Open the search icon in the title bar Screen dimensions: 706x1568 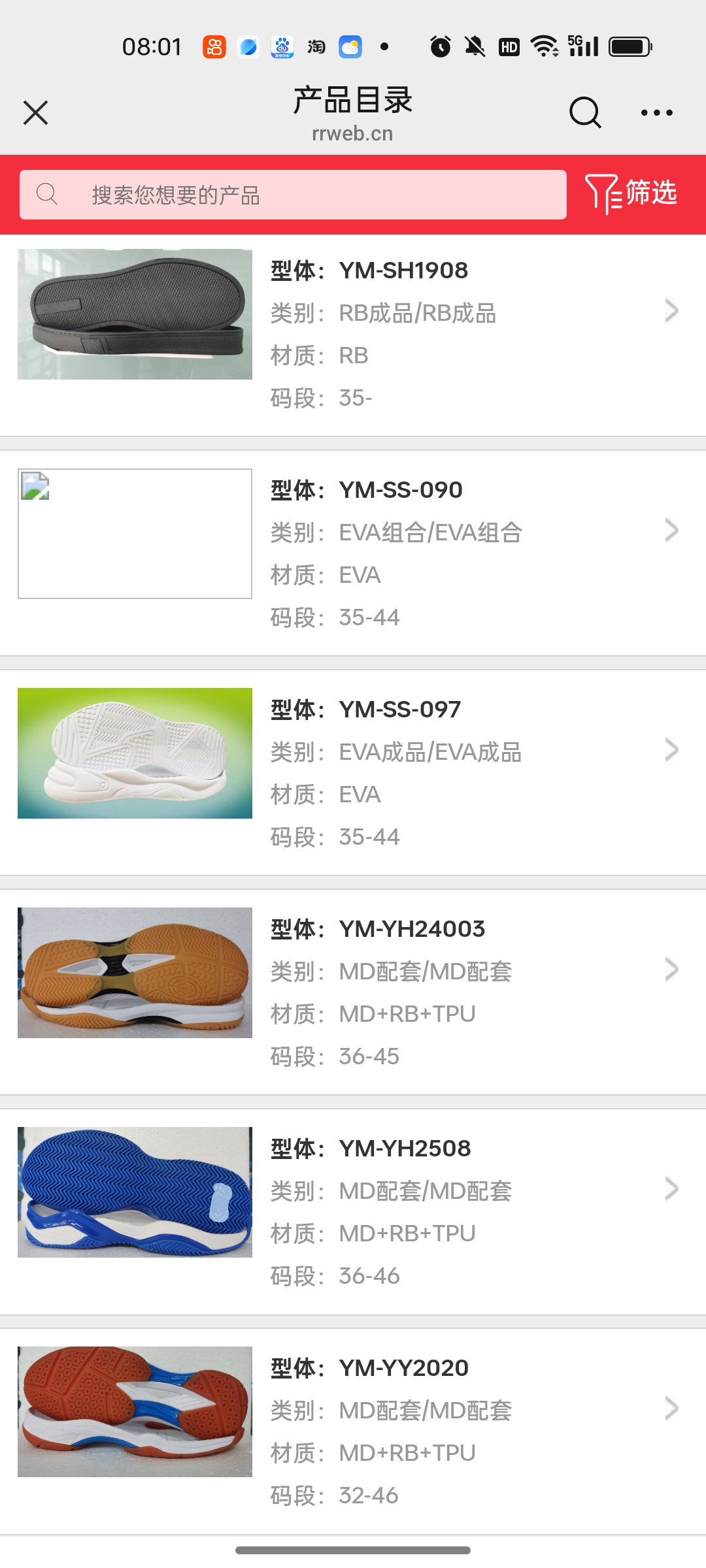click(x=584, y=112)
